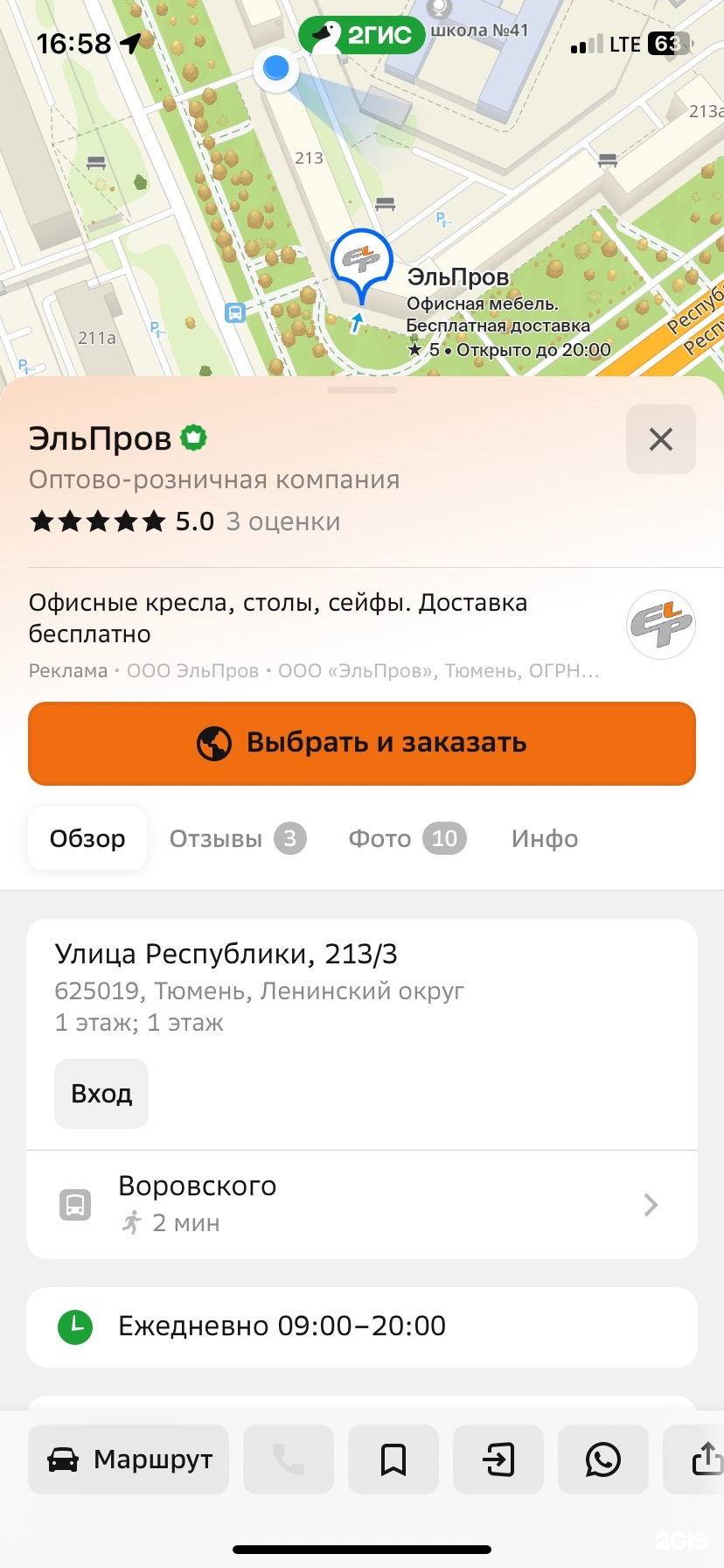The width and height of the screenshot is (724, 1568).
Task: Show the Вход entrance on map
Action: tap(101, 1094)
